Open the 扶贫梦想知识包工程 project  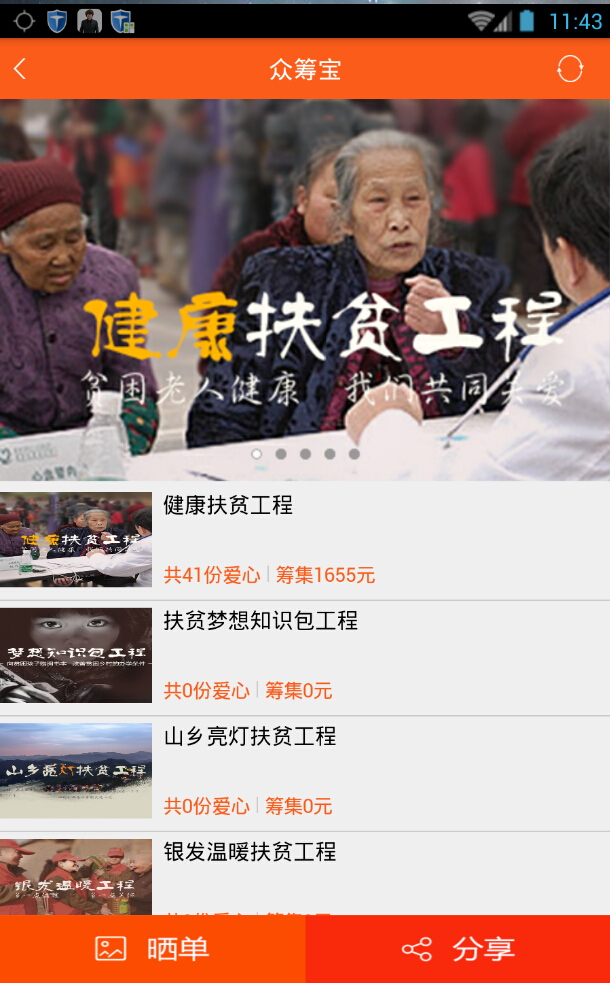tap(305, 657)
